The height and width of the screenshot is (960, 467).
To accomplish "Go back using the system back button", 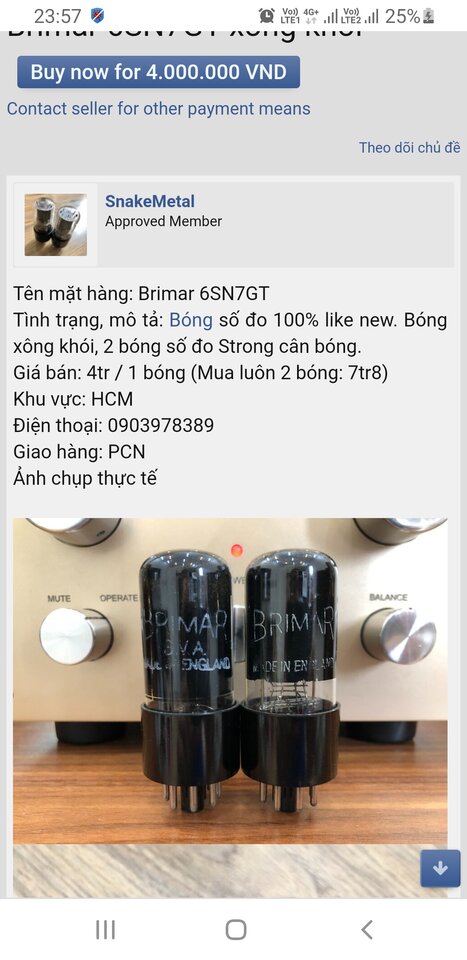I will click(x=367, y=930).
